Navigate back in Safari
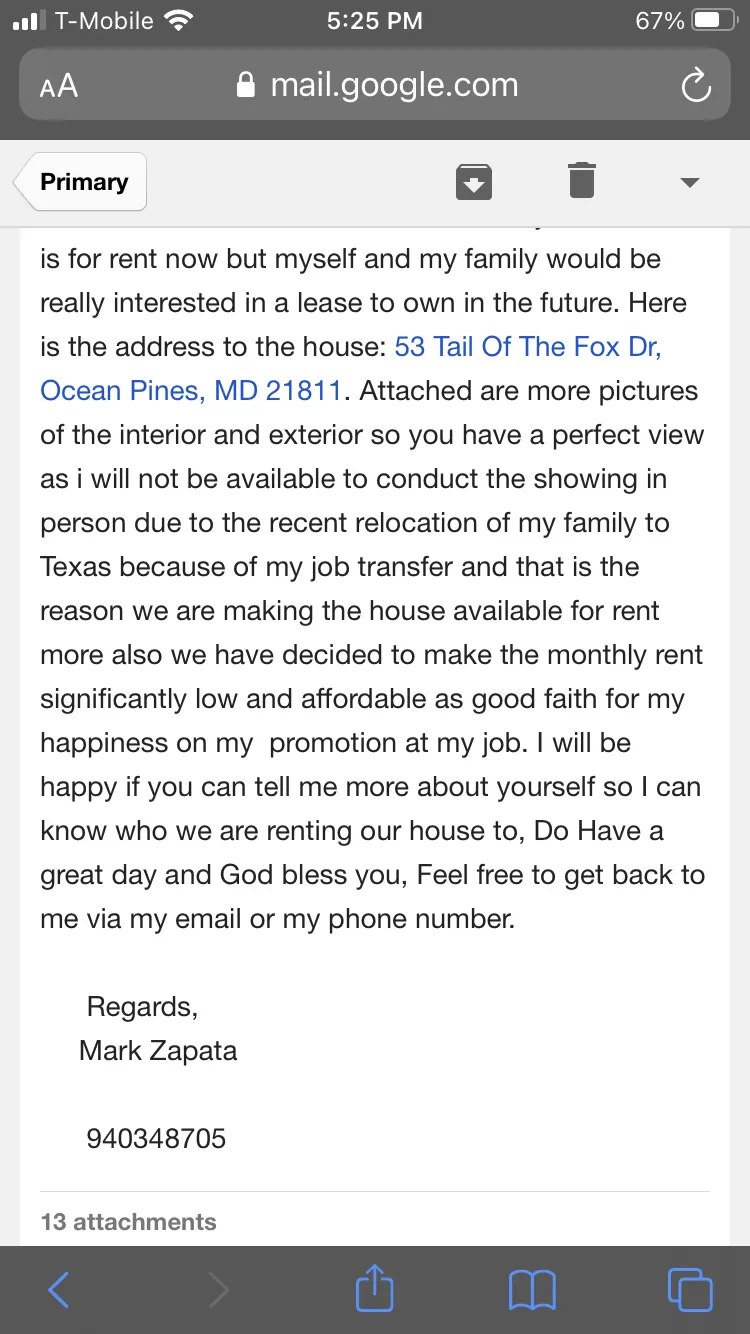This screenshot has height=1334, width=750. 59,1289
